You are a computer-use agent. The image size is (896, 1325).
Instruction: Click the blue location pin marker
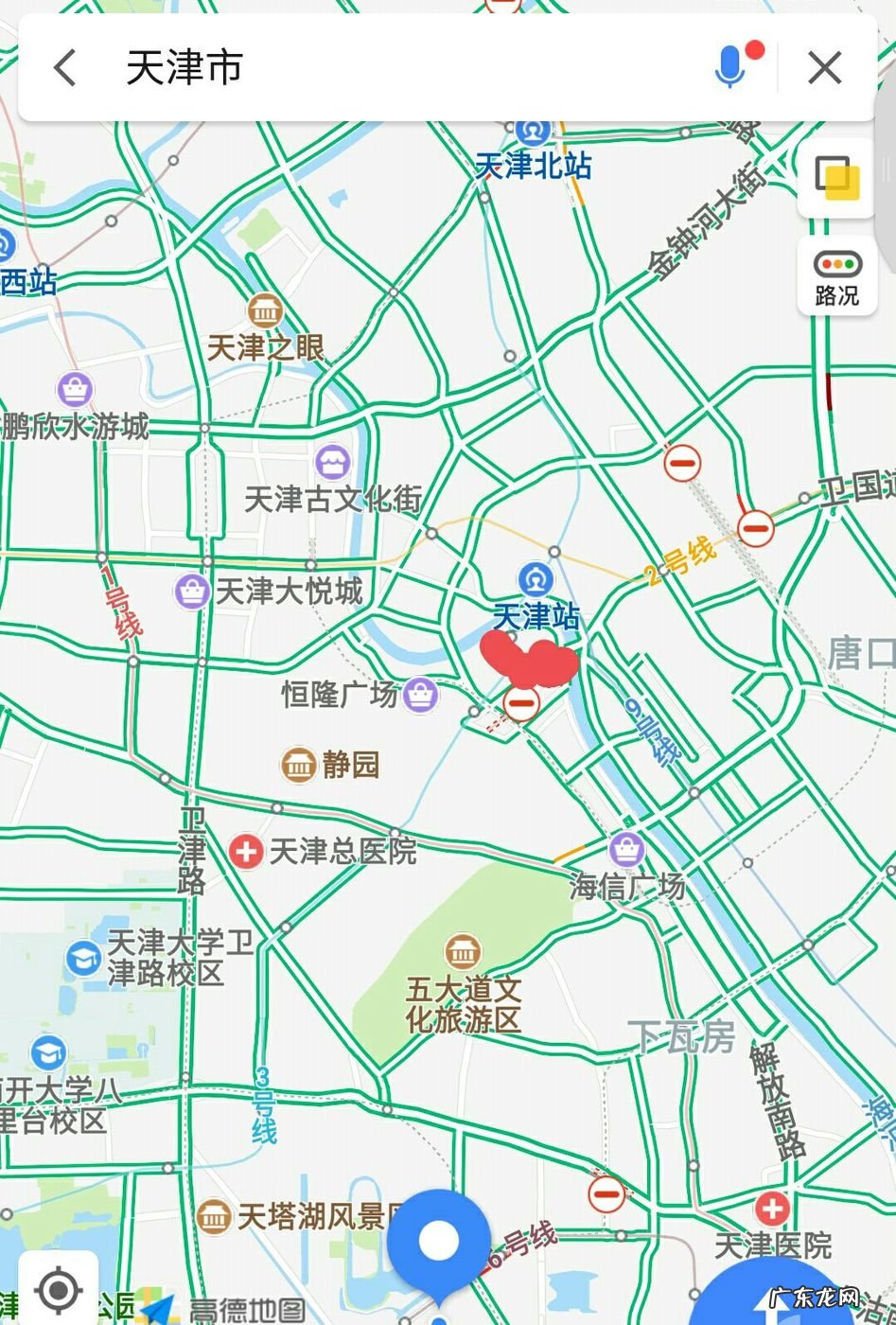tap(439, 1240)
